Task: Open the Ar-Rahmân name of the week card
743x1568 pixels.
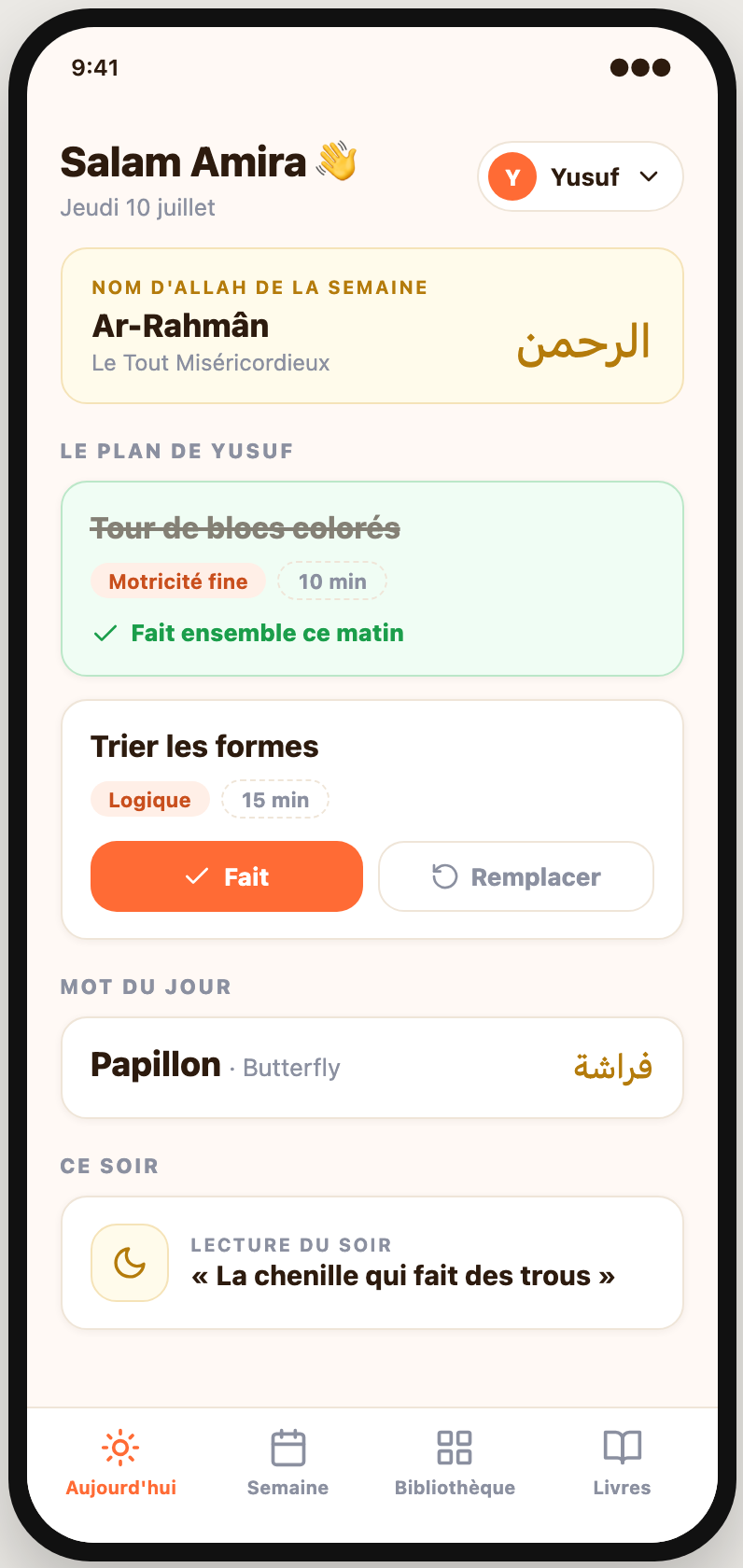Action: [372, 326]
